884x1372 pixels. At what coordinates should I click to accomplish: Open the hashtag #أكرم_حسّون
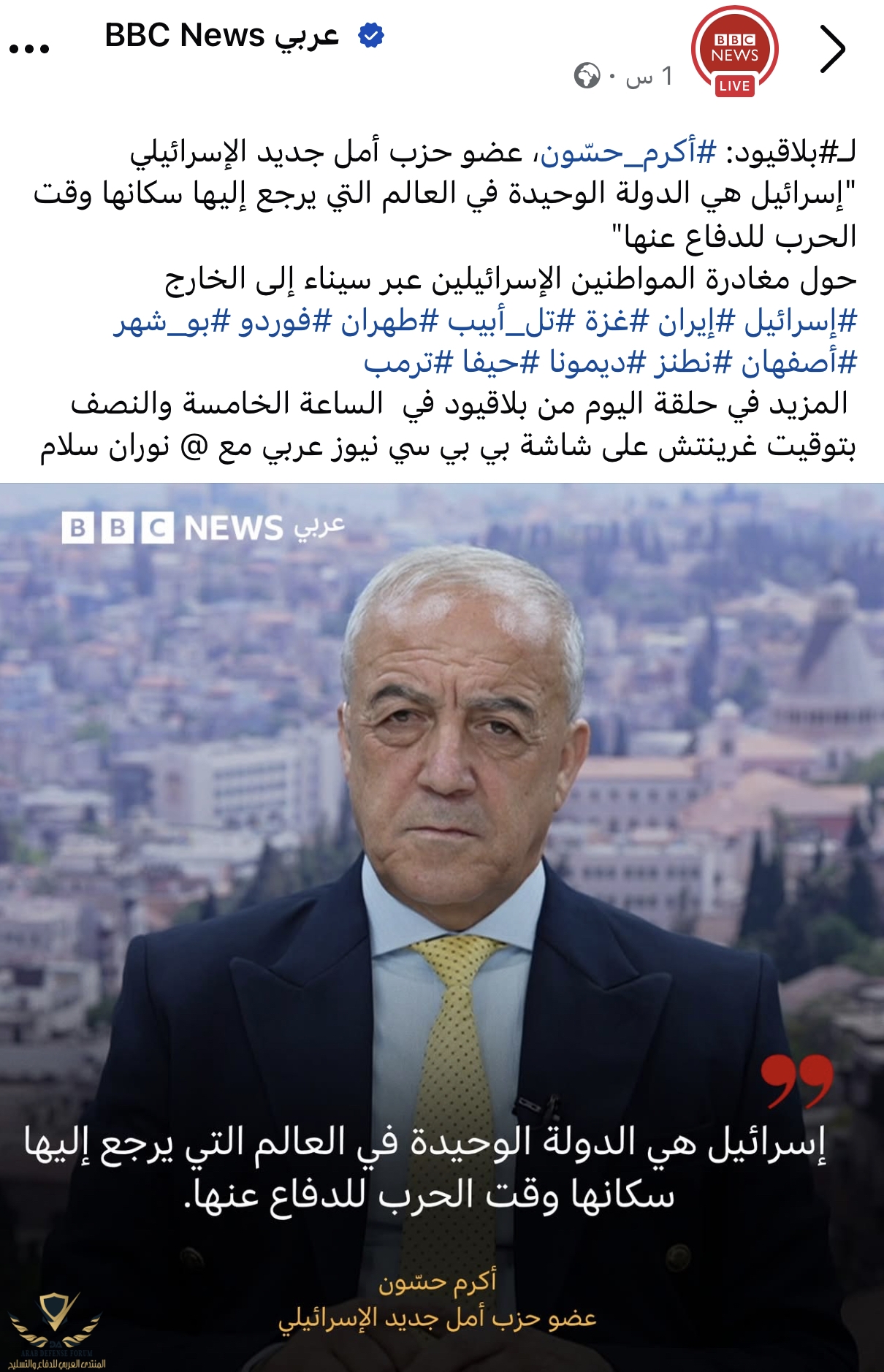coord(628,152)
